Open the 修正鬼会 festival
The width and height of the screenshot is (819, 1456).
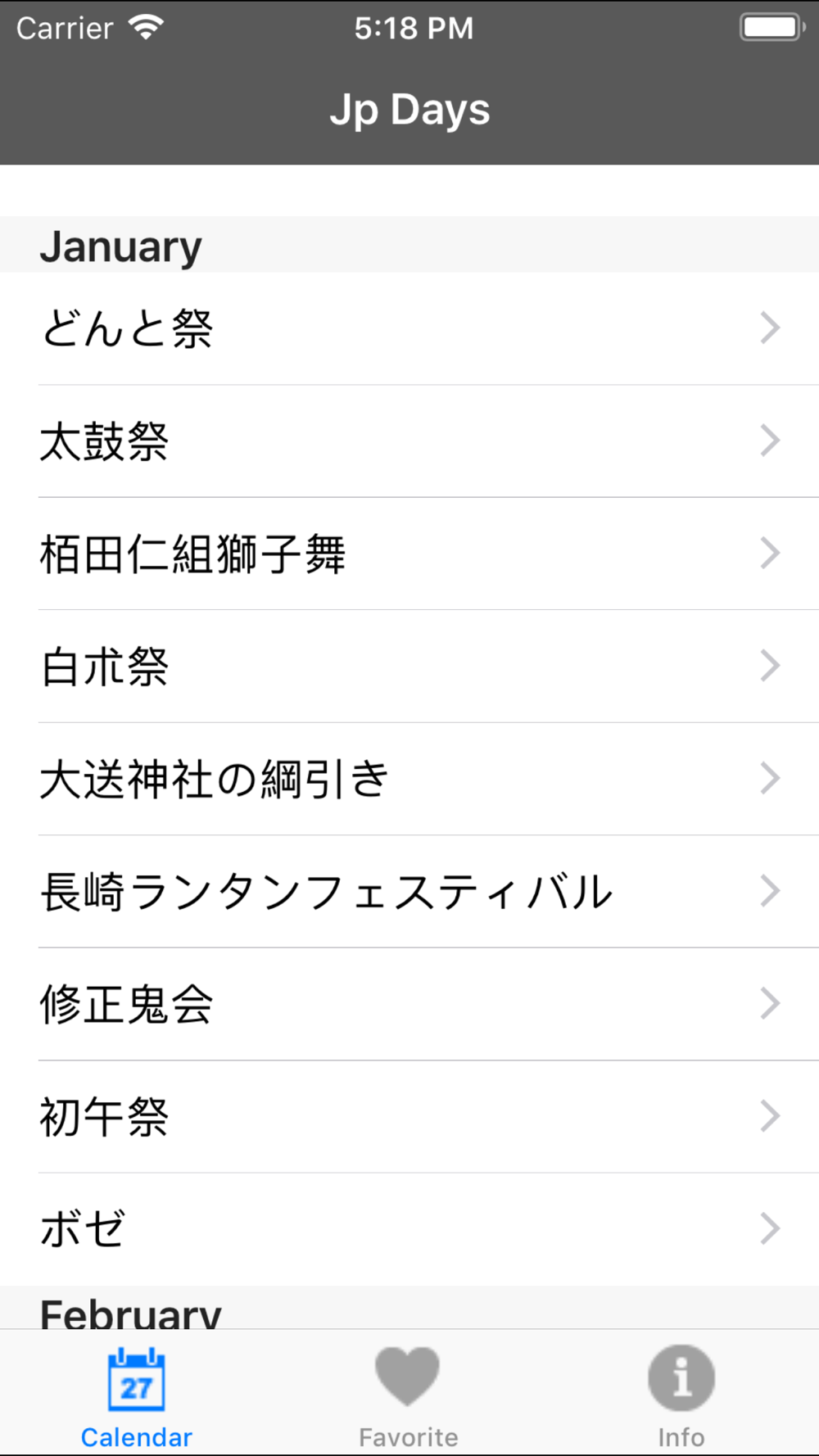409,1004
